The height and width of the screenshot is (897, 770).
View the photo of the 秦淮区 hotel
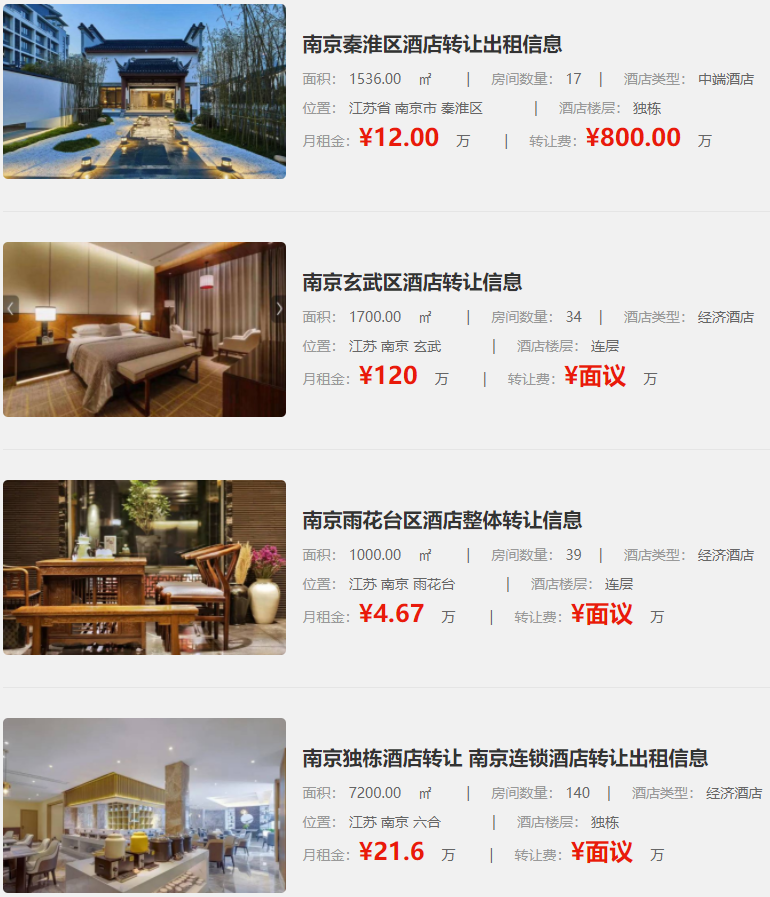click(x=144, y=91)
